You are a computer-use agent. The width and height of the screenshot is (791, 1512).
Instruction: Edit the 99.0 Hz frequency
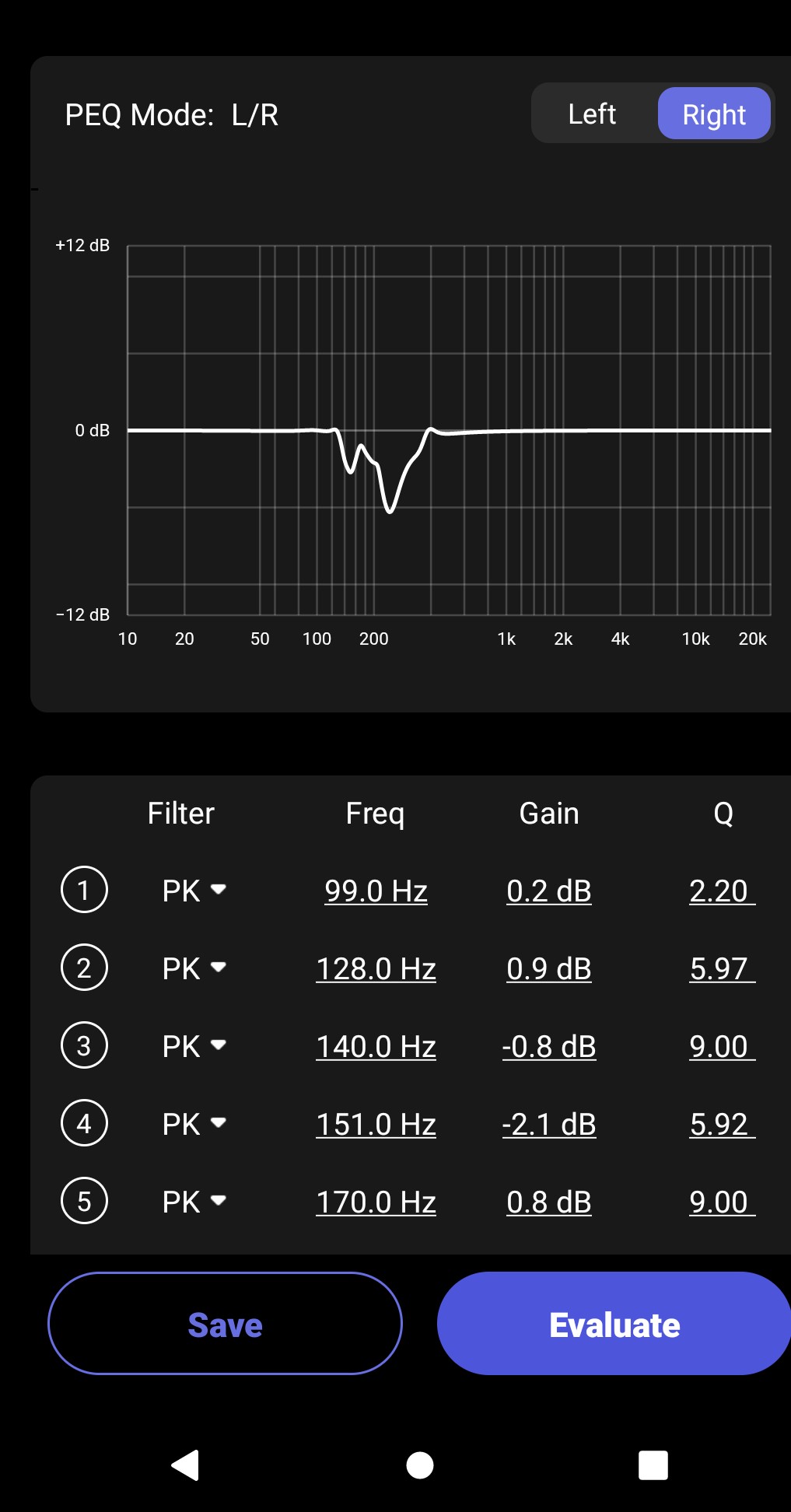[376, 891]
